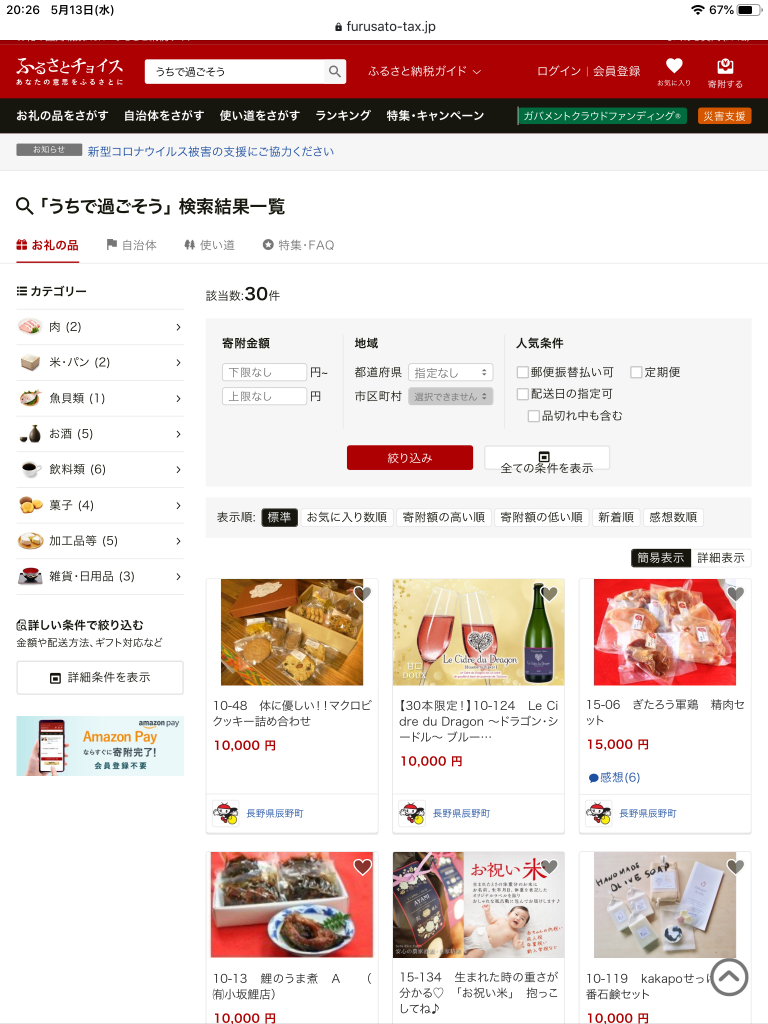Image resolution: width=768 pixels, height=1024 pixels.
Task: Open ランキング in the navigation bar
Action: coord(343,116)
